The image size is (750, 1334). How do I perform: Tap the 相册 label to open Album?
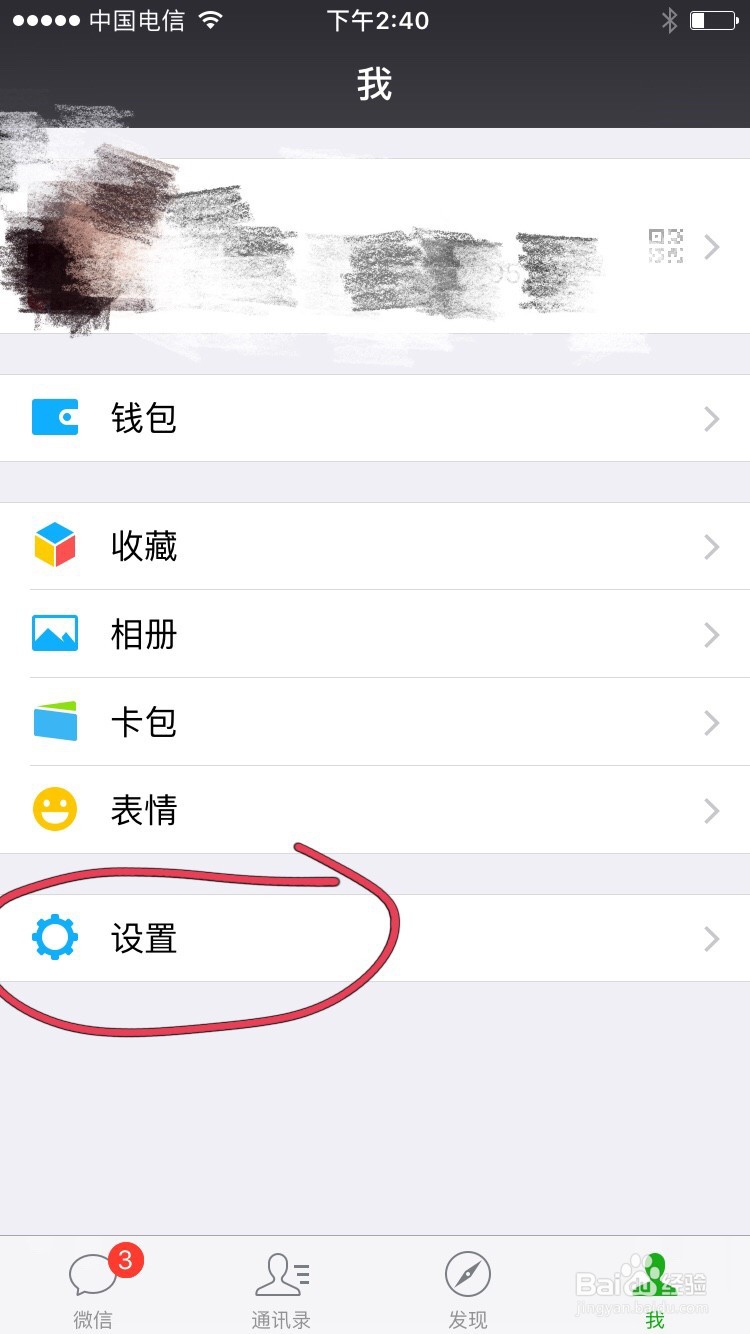[x=143, y=634]
